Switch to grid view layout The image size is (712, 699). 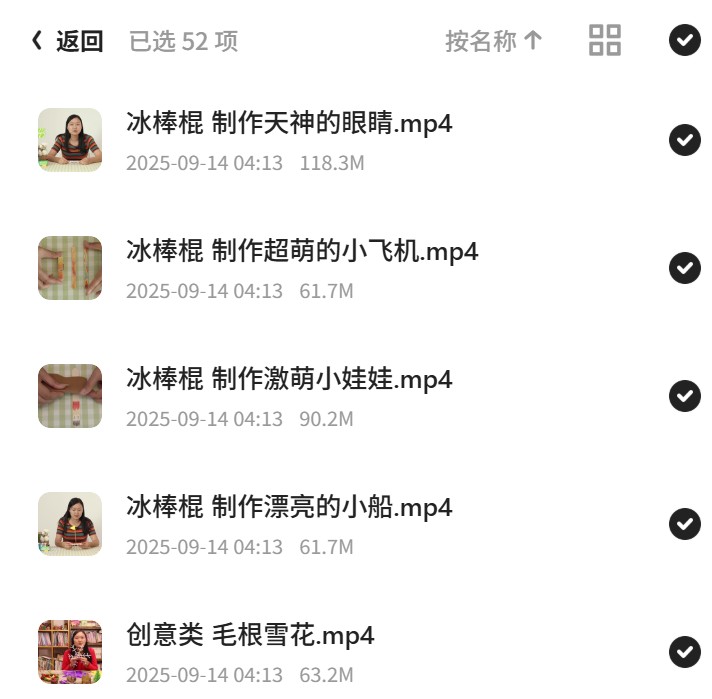click(x=604, y=40)
